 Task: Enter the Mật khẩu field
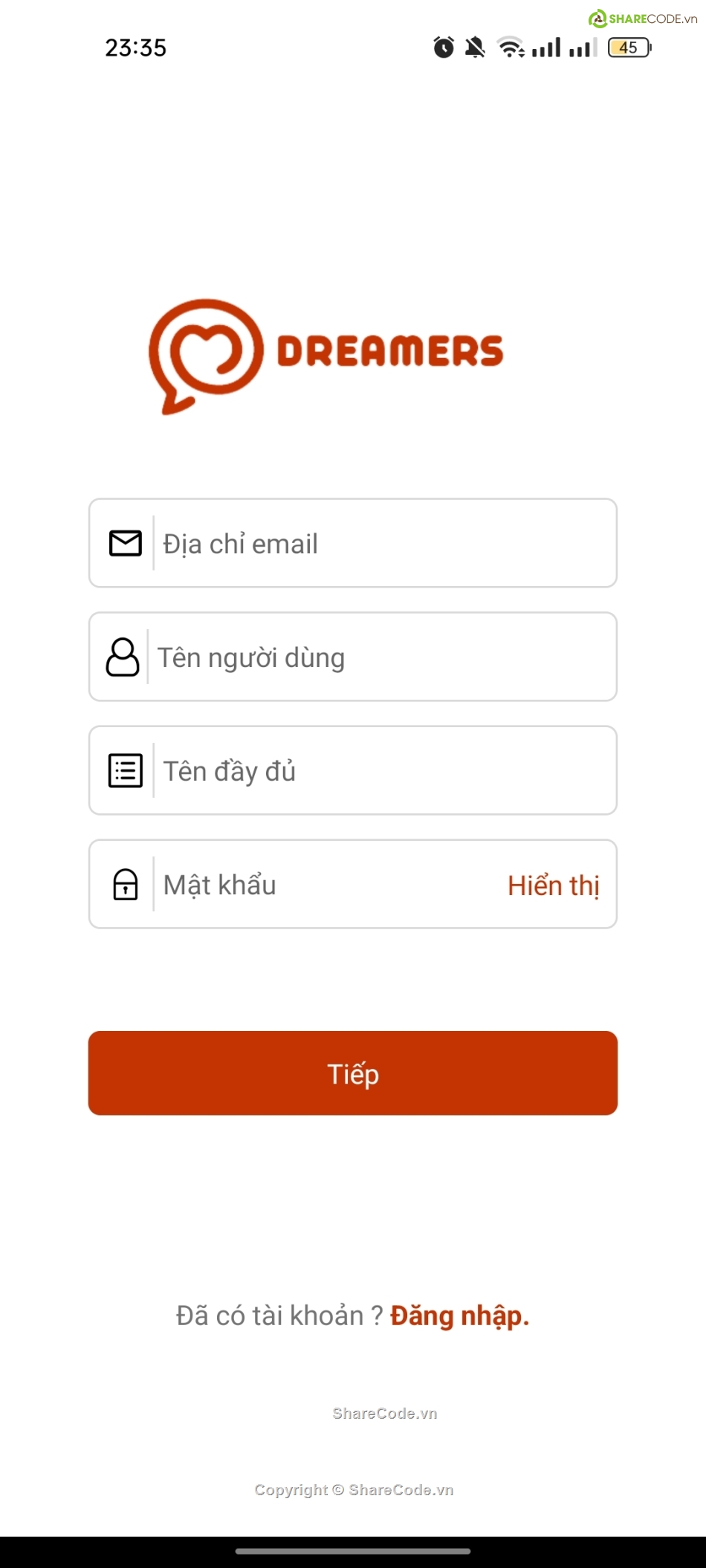click(327, 885)
